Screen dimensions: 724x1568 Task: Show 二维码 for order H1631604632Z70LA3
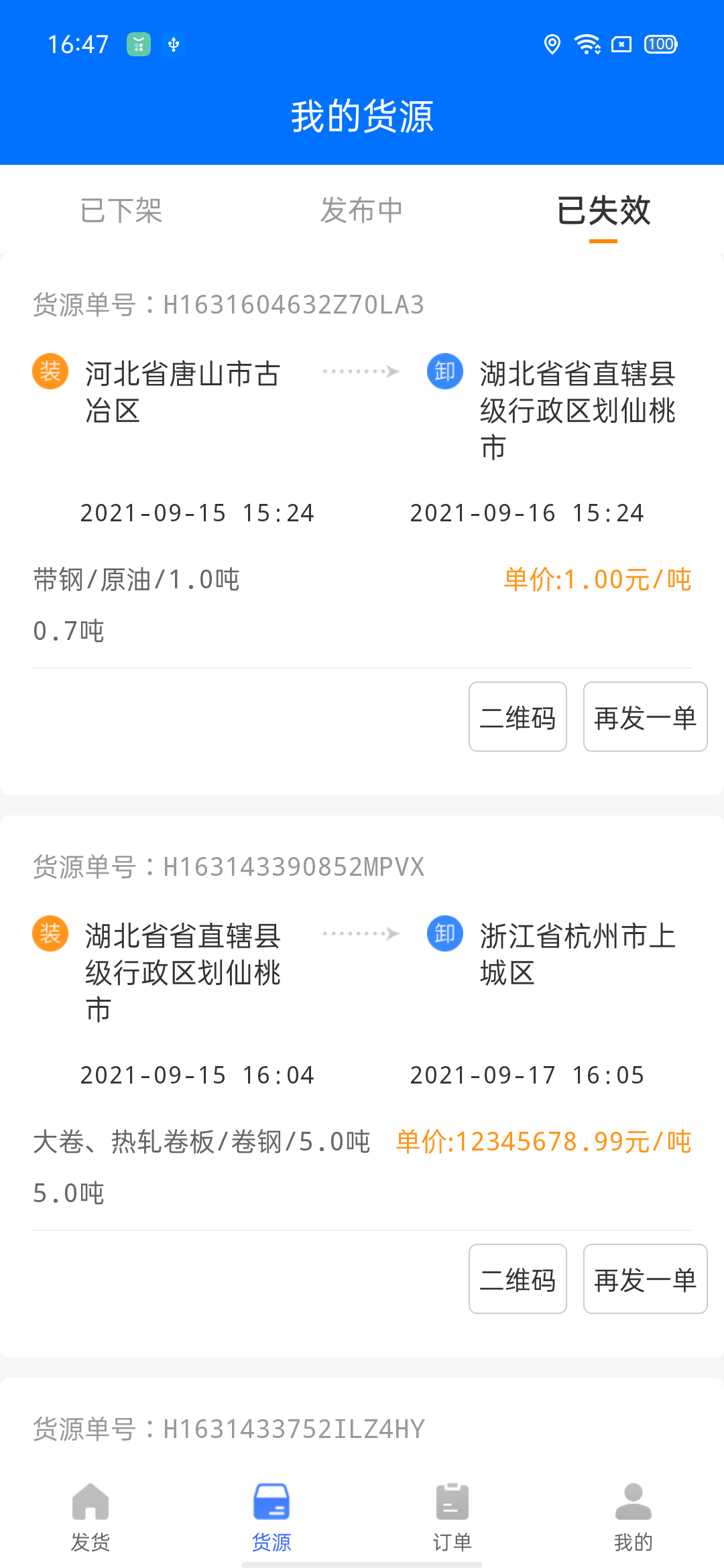pos(518,717)
